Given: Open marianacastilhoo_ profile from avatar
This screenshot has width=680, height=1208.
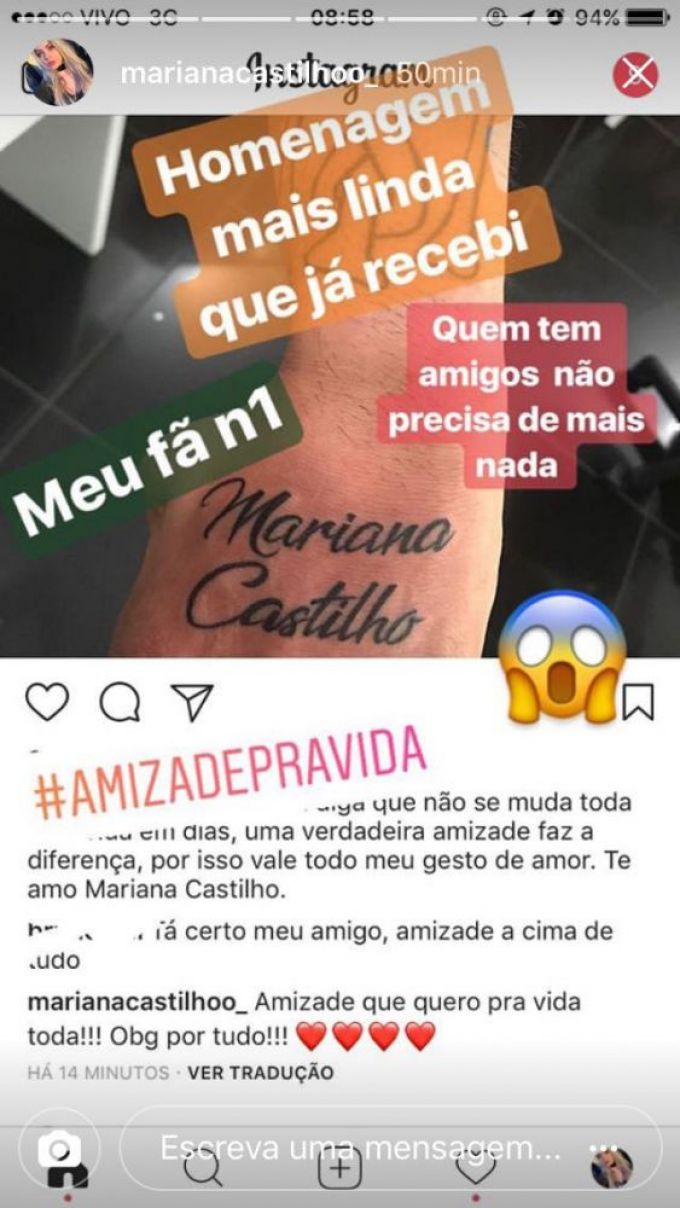Looking at the screenshot, I should pyautogui.click(x=59, y=72).
